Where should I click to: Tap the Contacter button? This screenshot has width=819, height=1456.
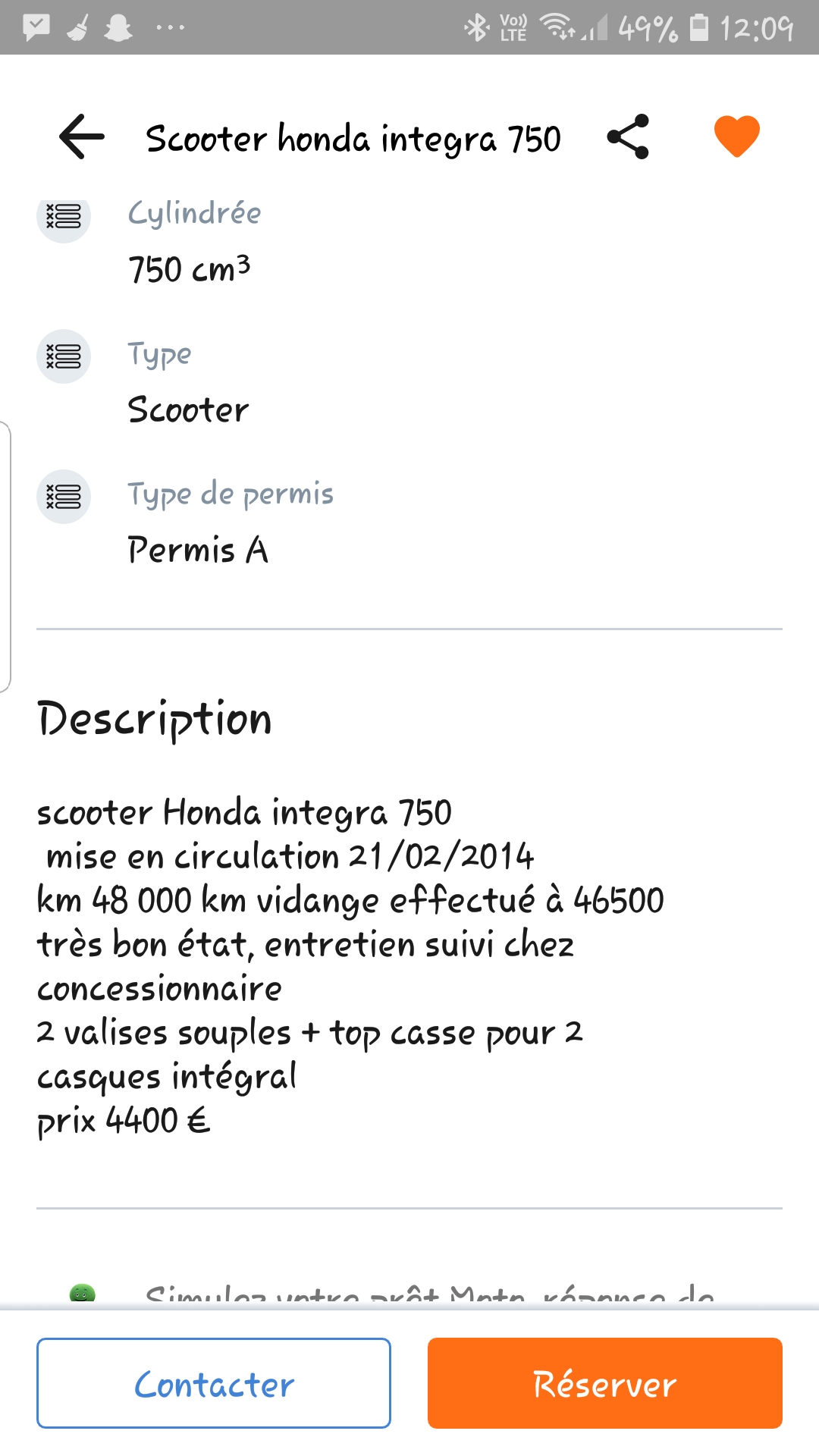point(214,1383)
